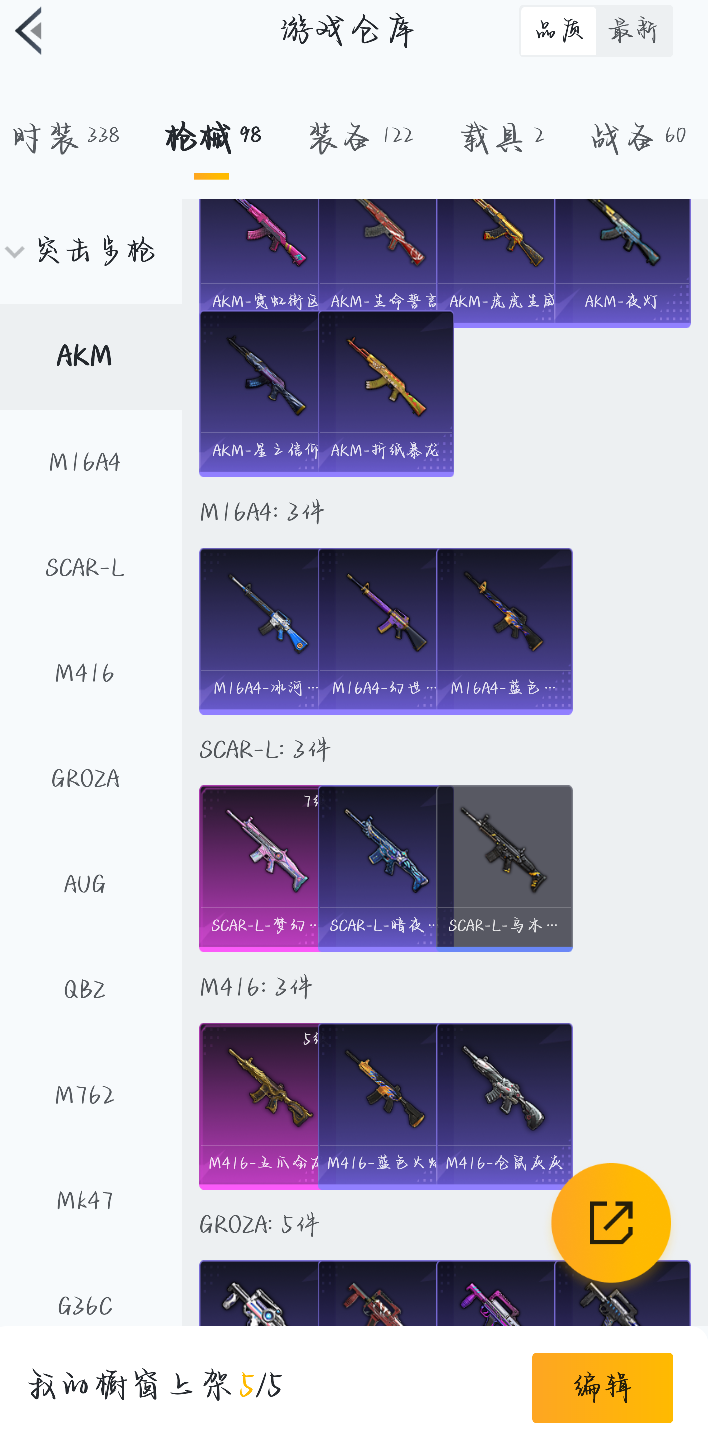Open the AKM-折纸暴龙 skin card
The height and width of the screenshot is (1439, 708).
386,394
